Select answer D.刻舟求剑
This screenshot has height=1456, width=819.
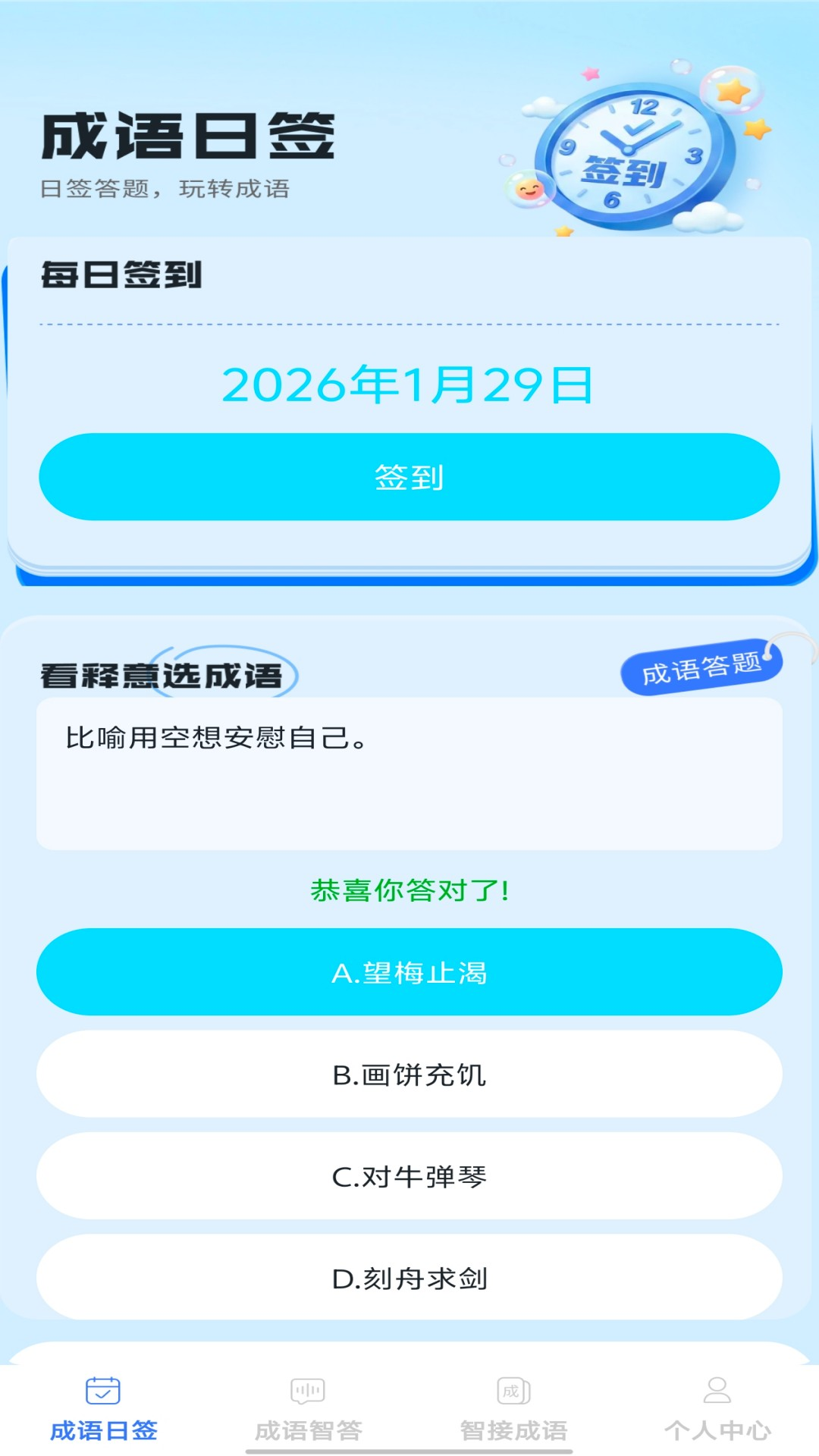click(x=409, y=1279)
